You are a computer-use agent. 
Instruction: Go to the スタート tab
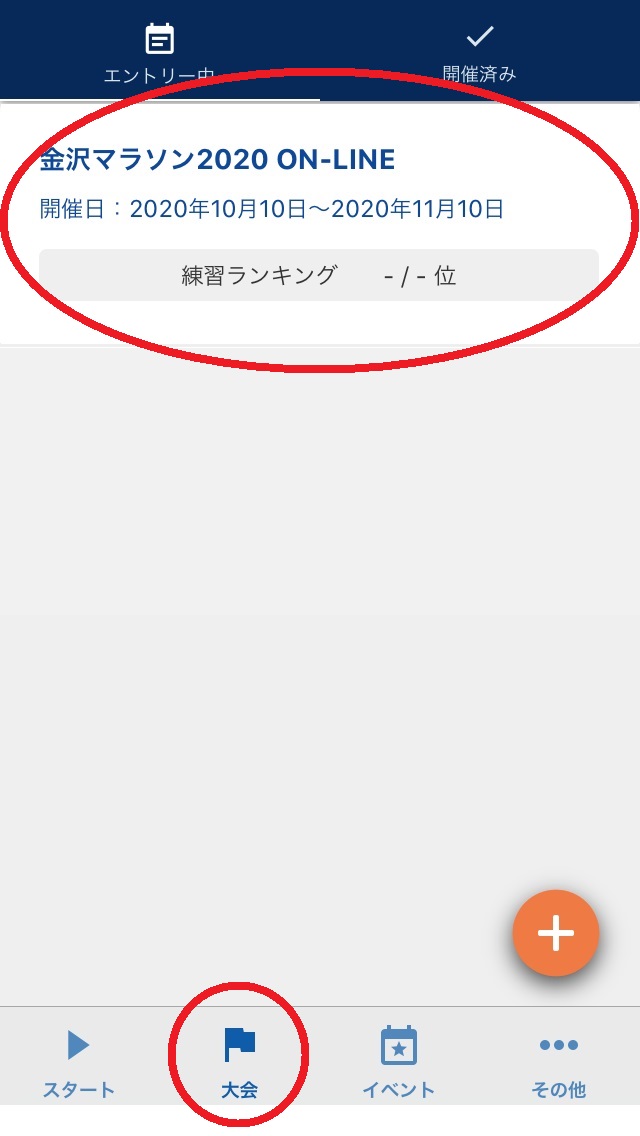click(78, 1062)
